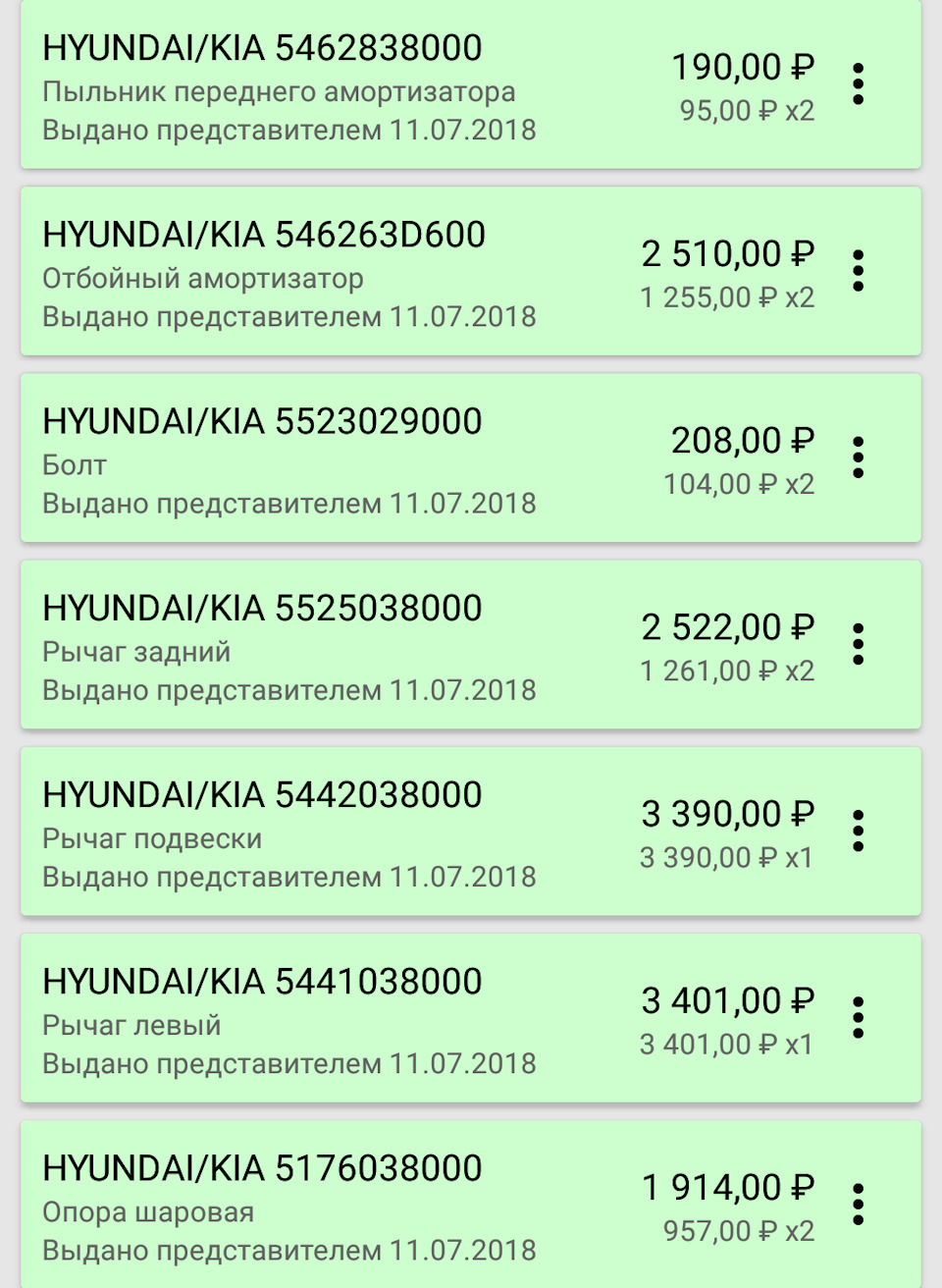Open options for part 5462838000

coord(858,84)
